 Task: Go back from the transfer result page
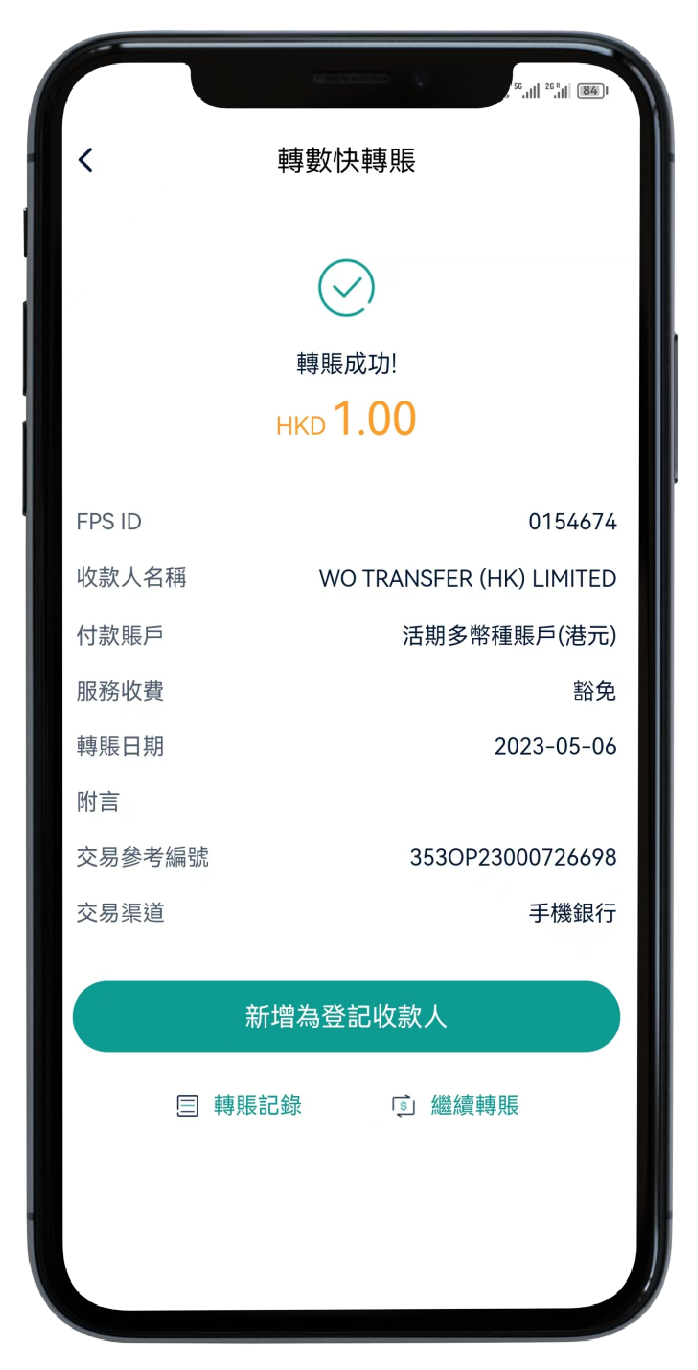(x=86, y=160)
